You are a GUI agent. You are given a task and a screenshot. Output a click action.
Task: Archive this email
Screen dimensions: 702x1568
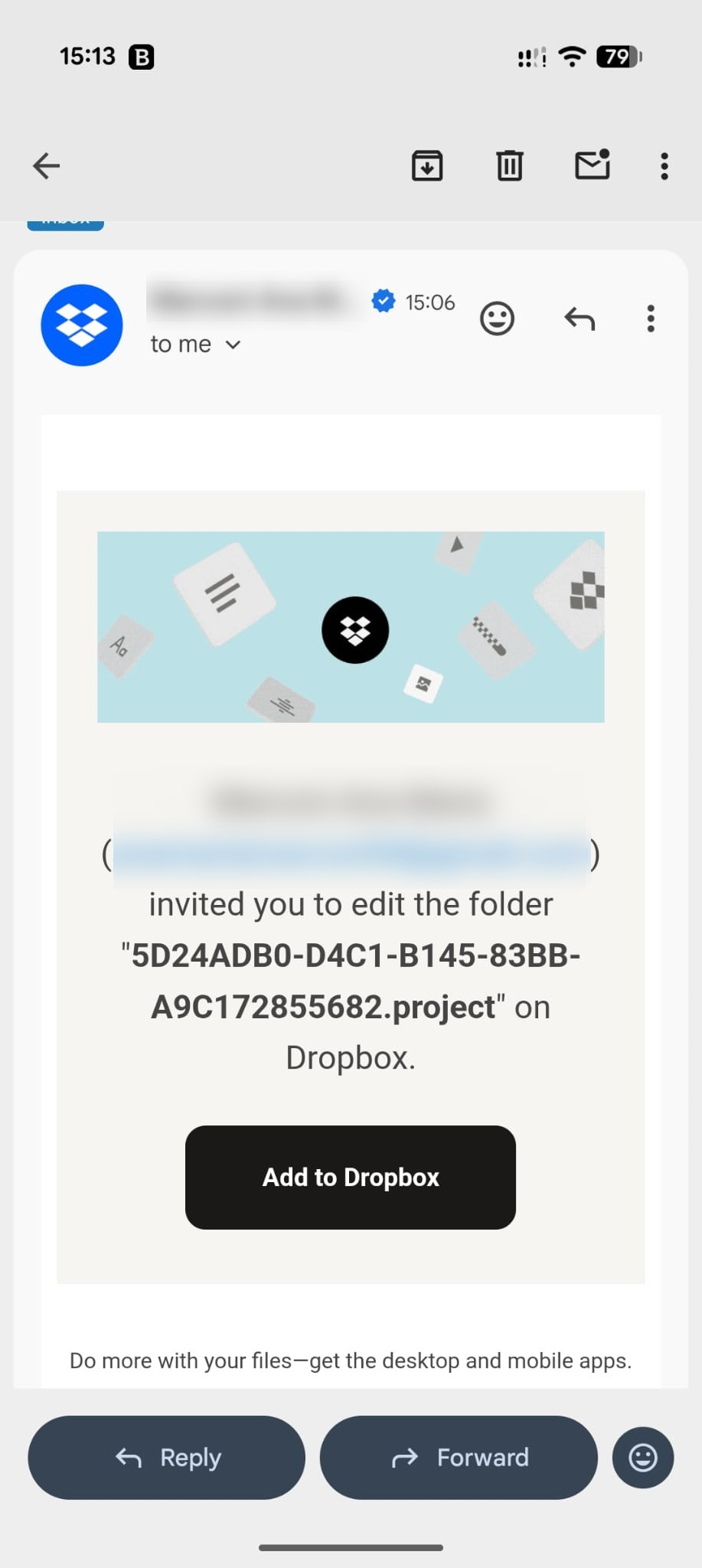pos(427,165)
